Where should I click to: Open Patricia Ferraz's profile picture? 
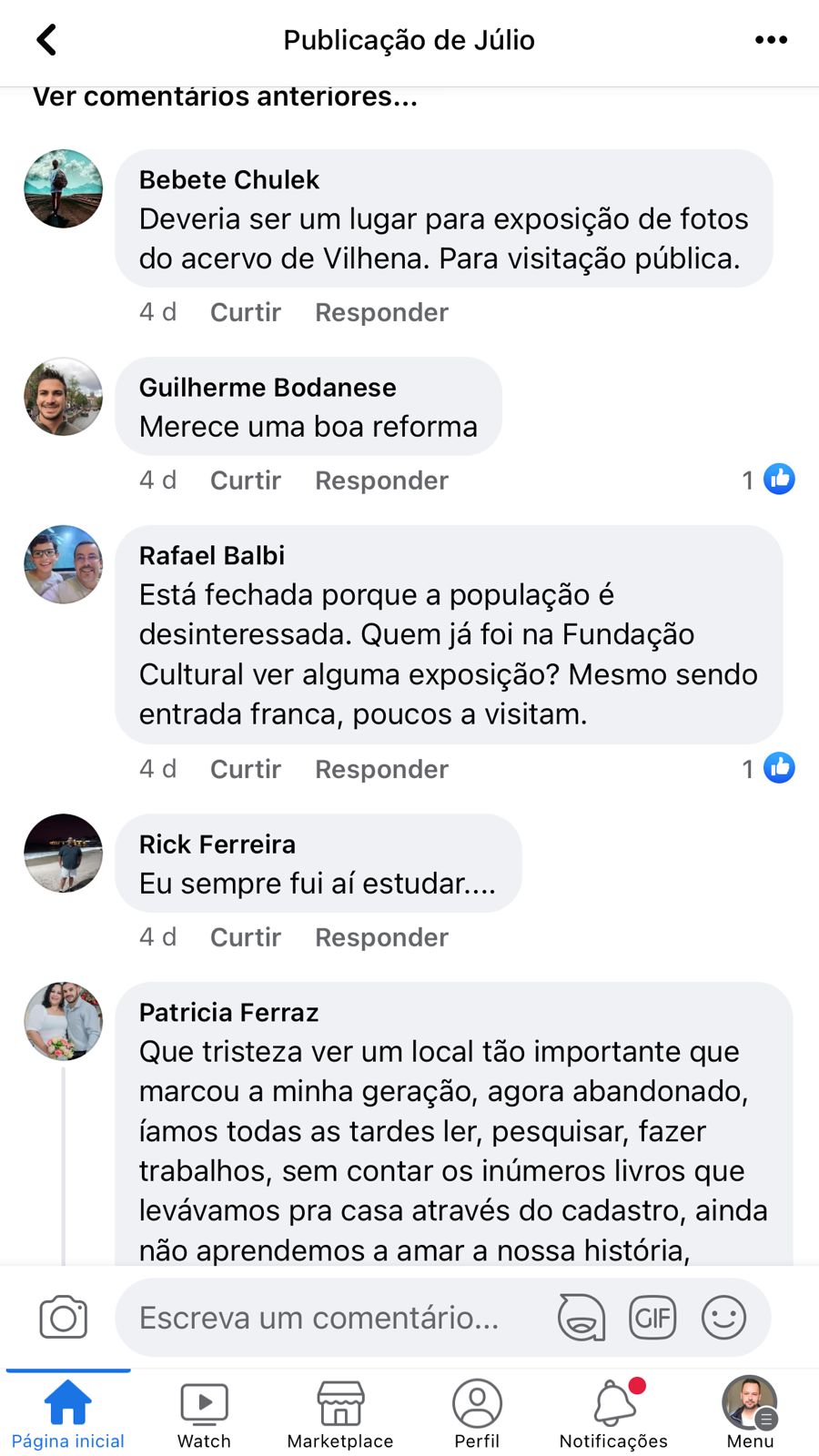pyautogui.click(x=63, y=1021)
